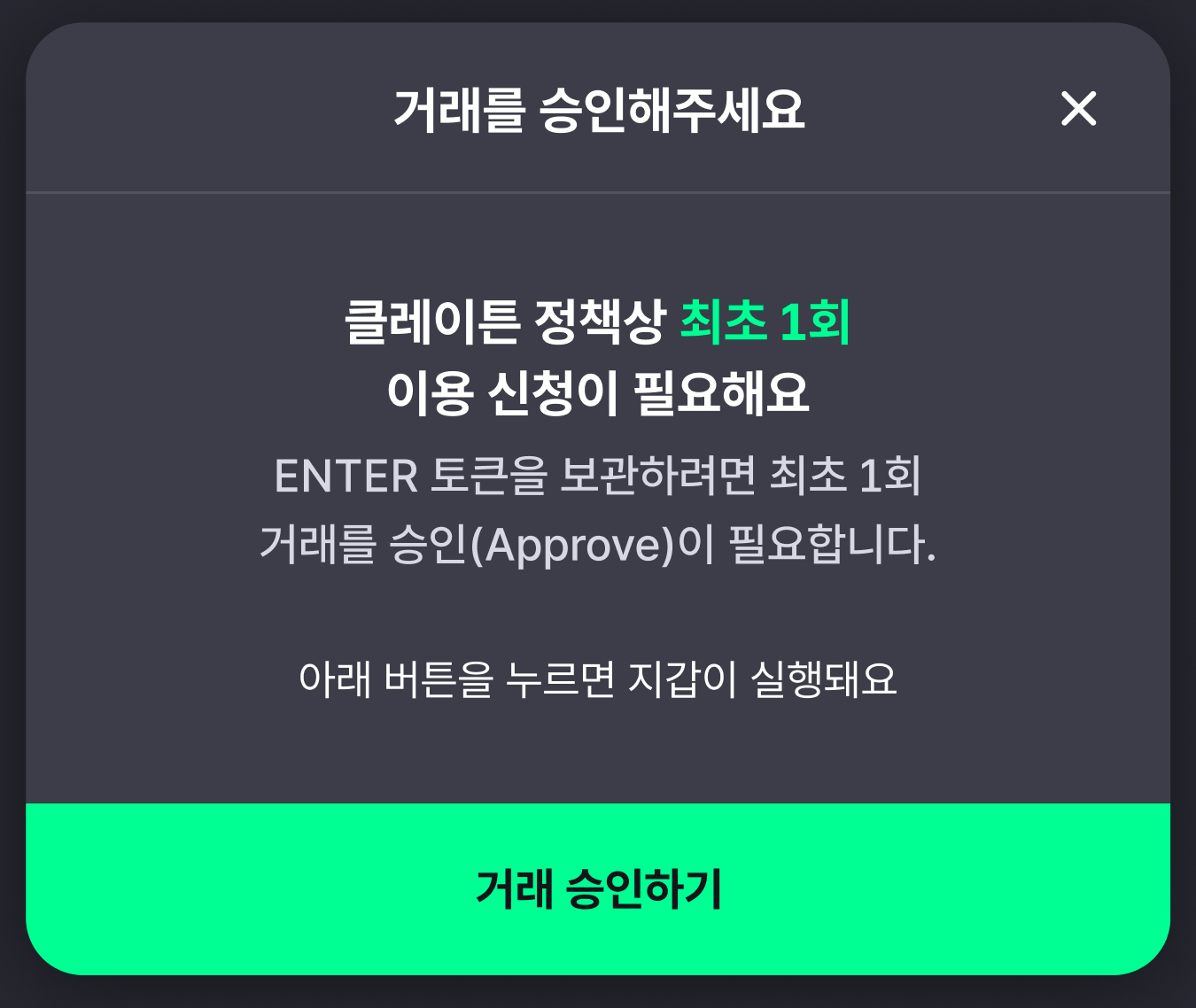Close the transaction approval dialog

pyautogui.click(x=1078, y=109)
